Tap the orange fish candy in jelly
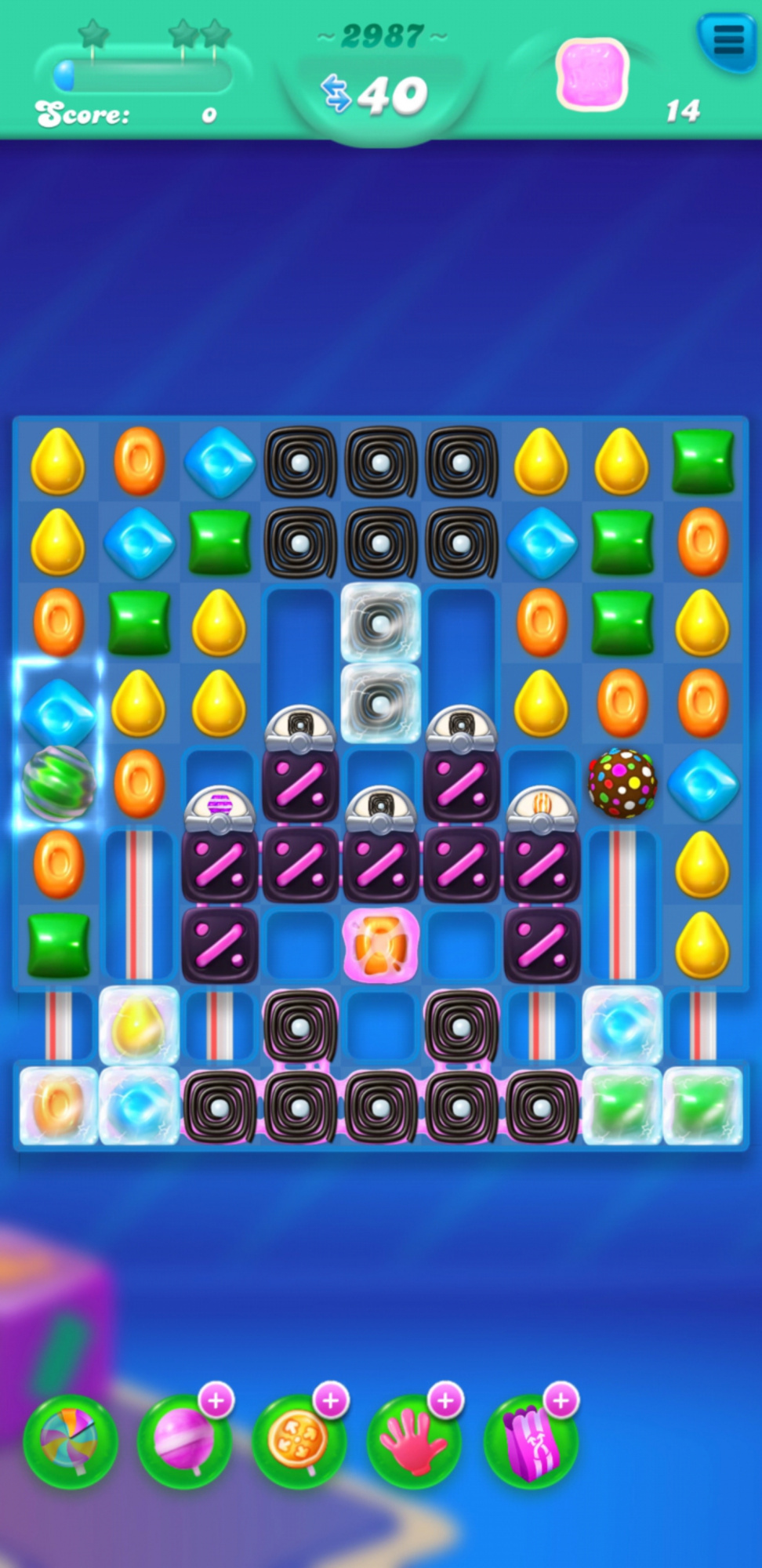 (x=380, y=945)
